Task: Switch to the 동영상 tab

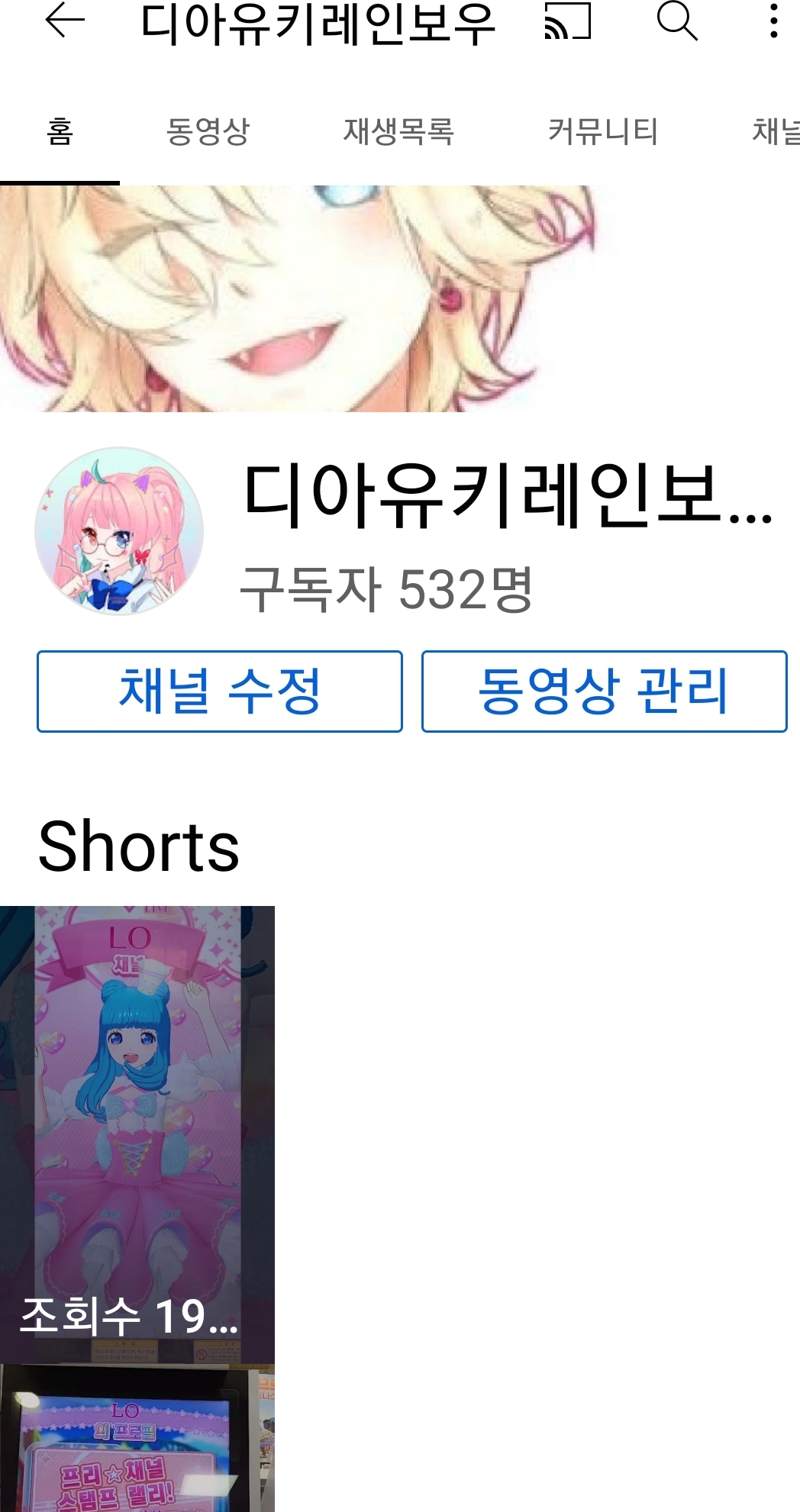Action: [x=208, y=131]
